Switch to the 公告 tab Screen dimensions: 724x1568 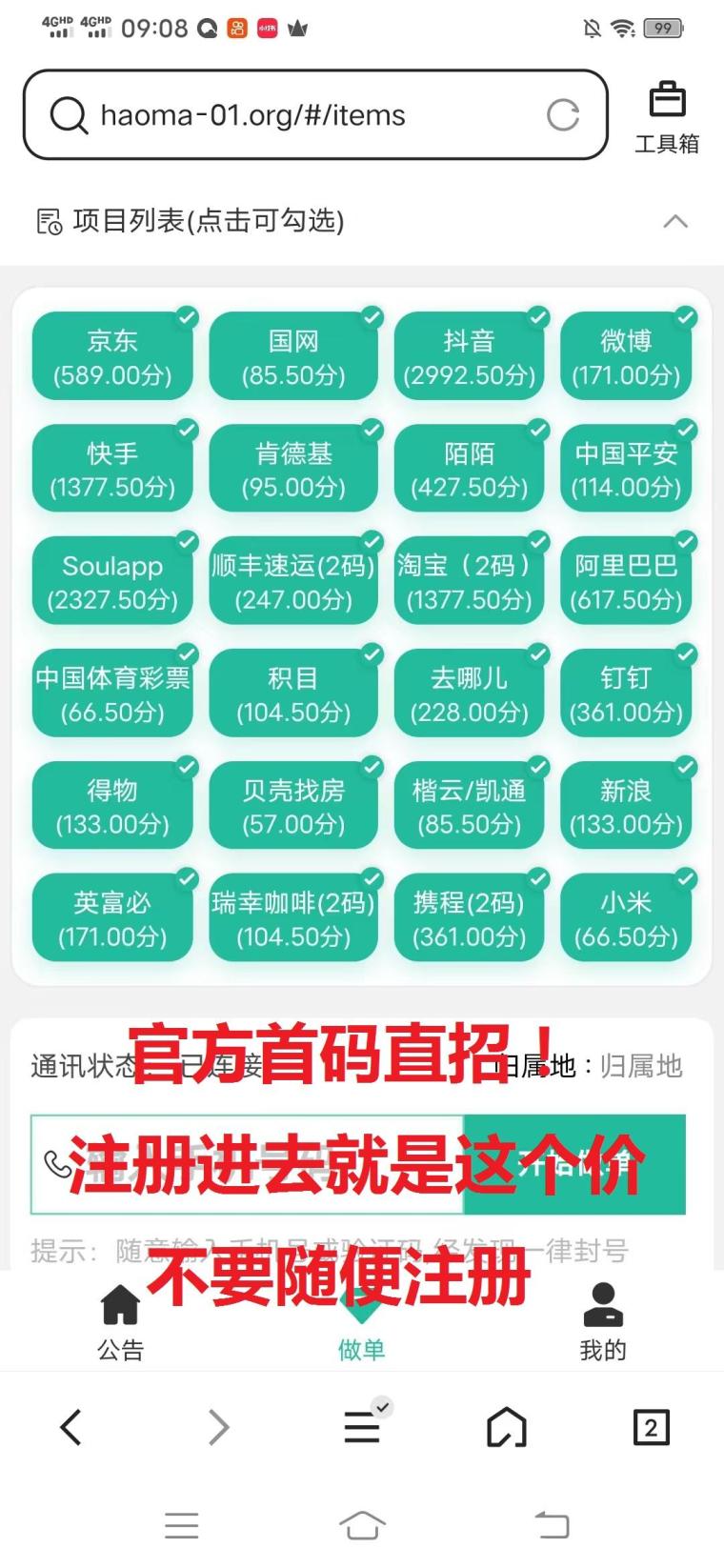point(120,1321)
